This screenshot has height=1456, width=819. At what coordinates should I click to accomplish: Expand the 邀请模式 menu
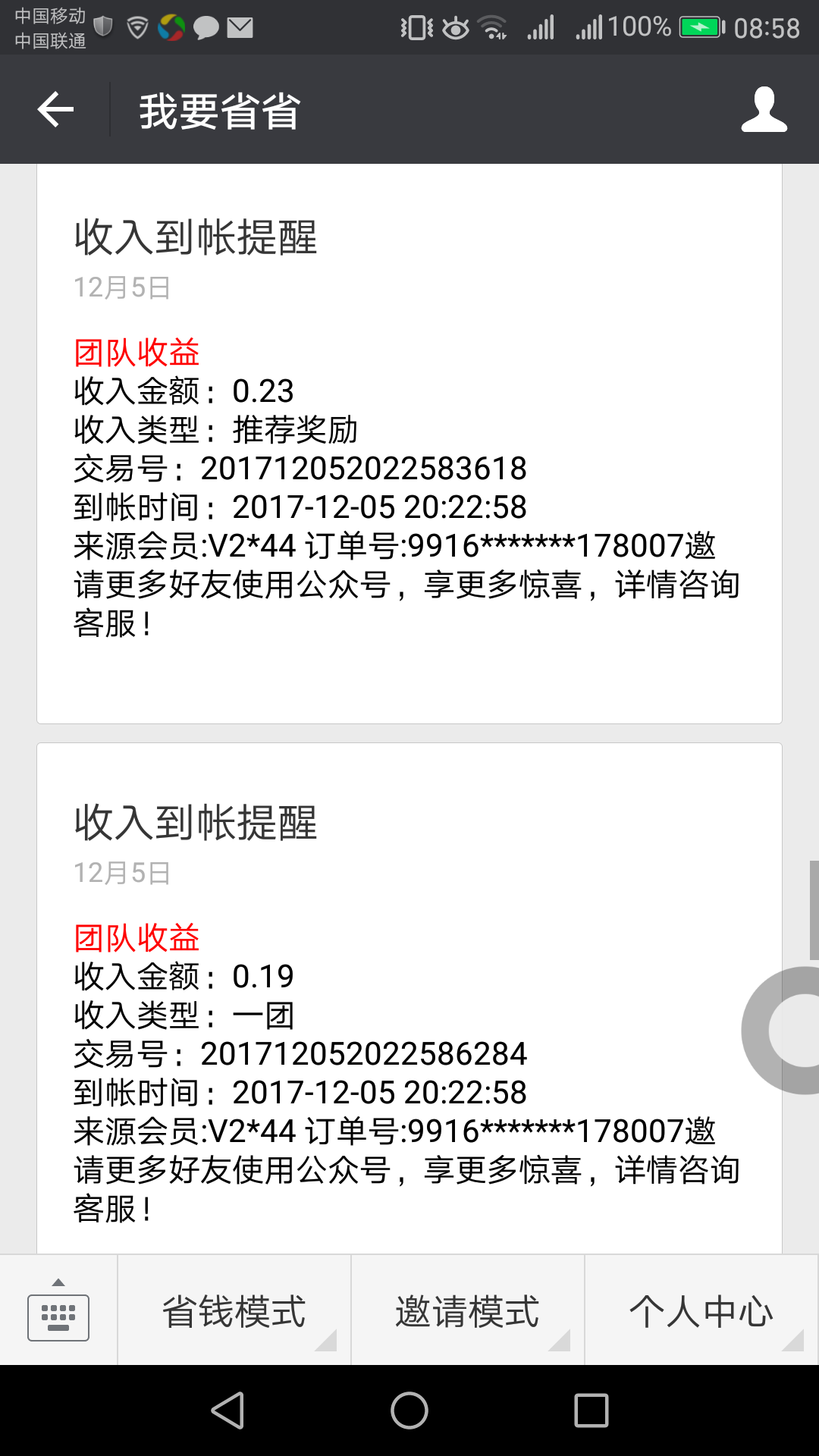click(x=468, y=1310)
